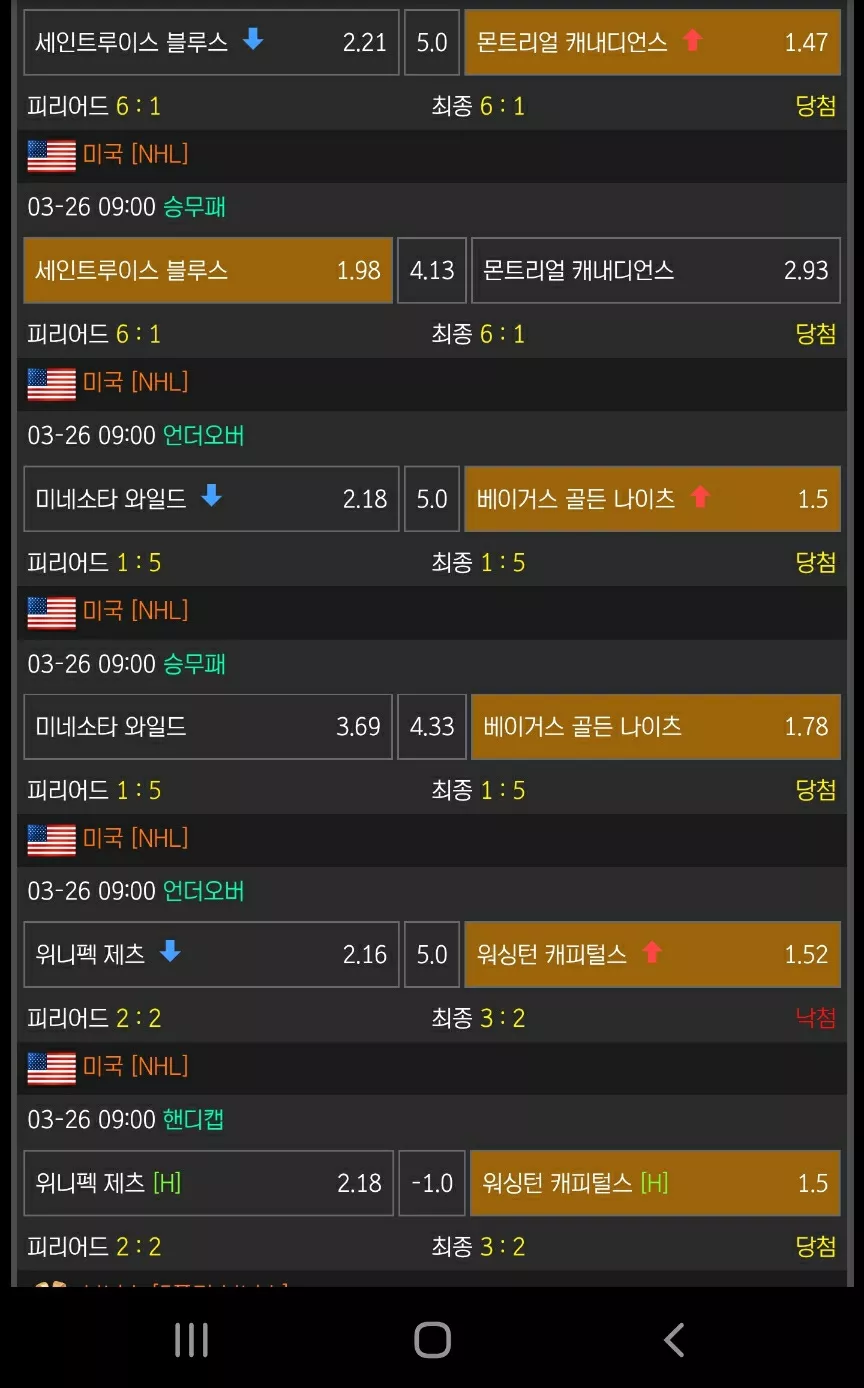Select 세인트루이스 블루스 under at 2.21
Screen dimensions: 864x1388
pos(211,42)
